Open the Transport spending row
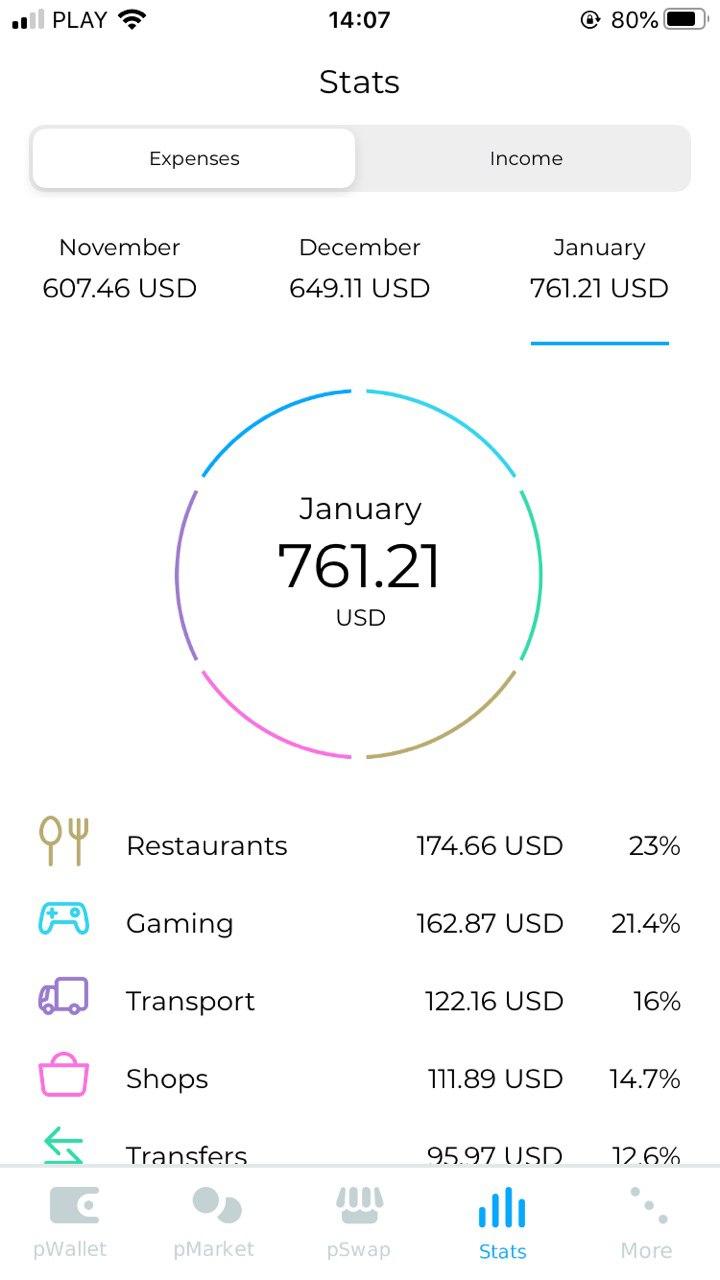Image resolution: width=720 pixels, height=1280 pixels. 359,1001
